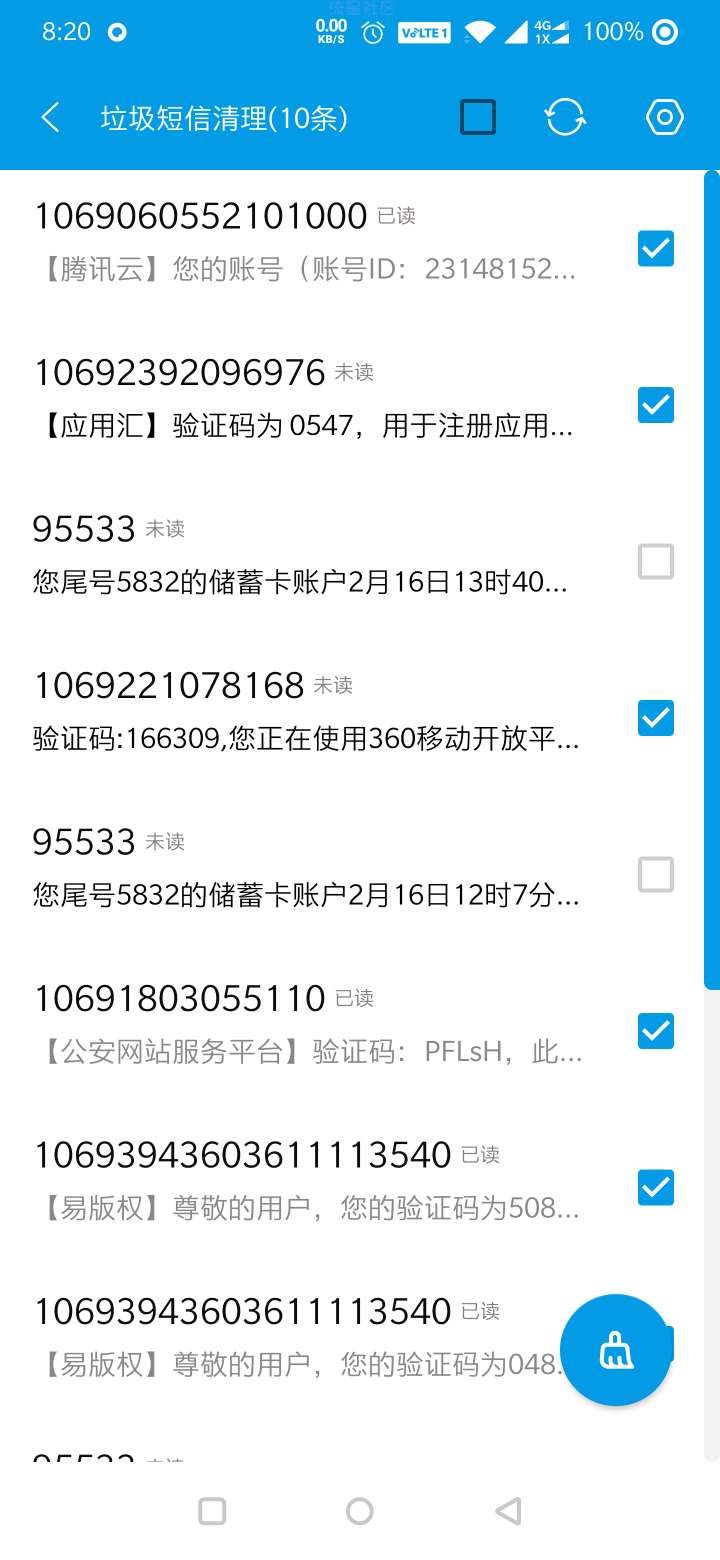Go back from the junk SMS cleanup screen
The width and height of the screenshot is (720, 1560).
pyautogui.click(x=50, y=118)
